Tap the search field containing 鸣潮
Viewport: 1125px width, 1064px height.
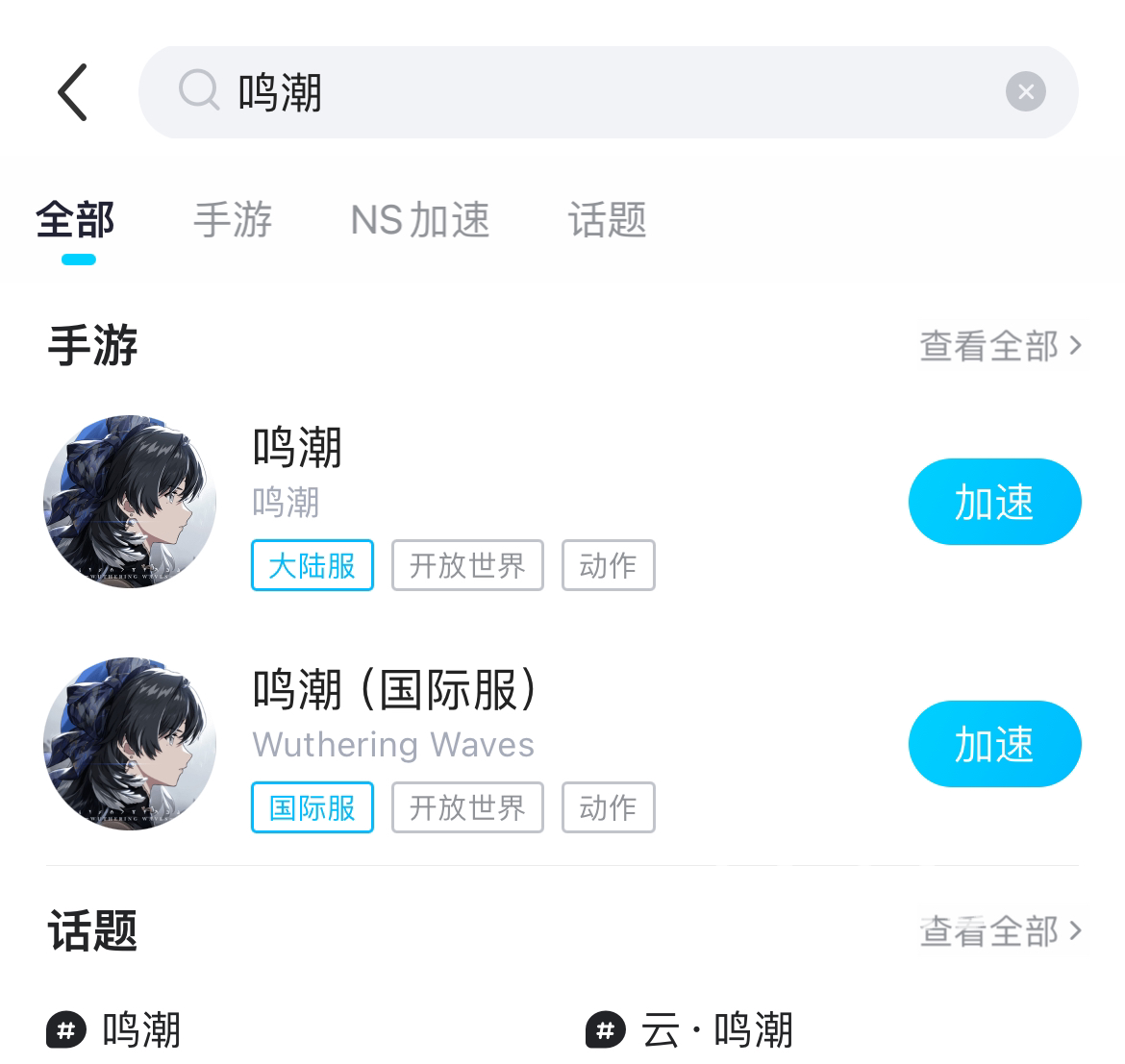pos(577,92)
